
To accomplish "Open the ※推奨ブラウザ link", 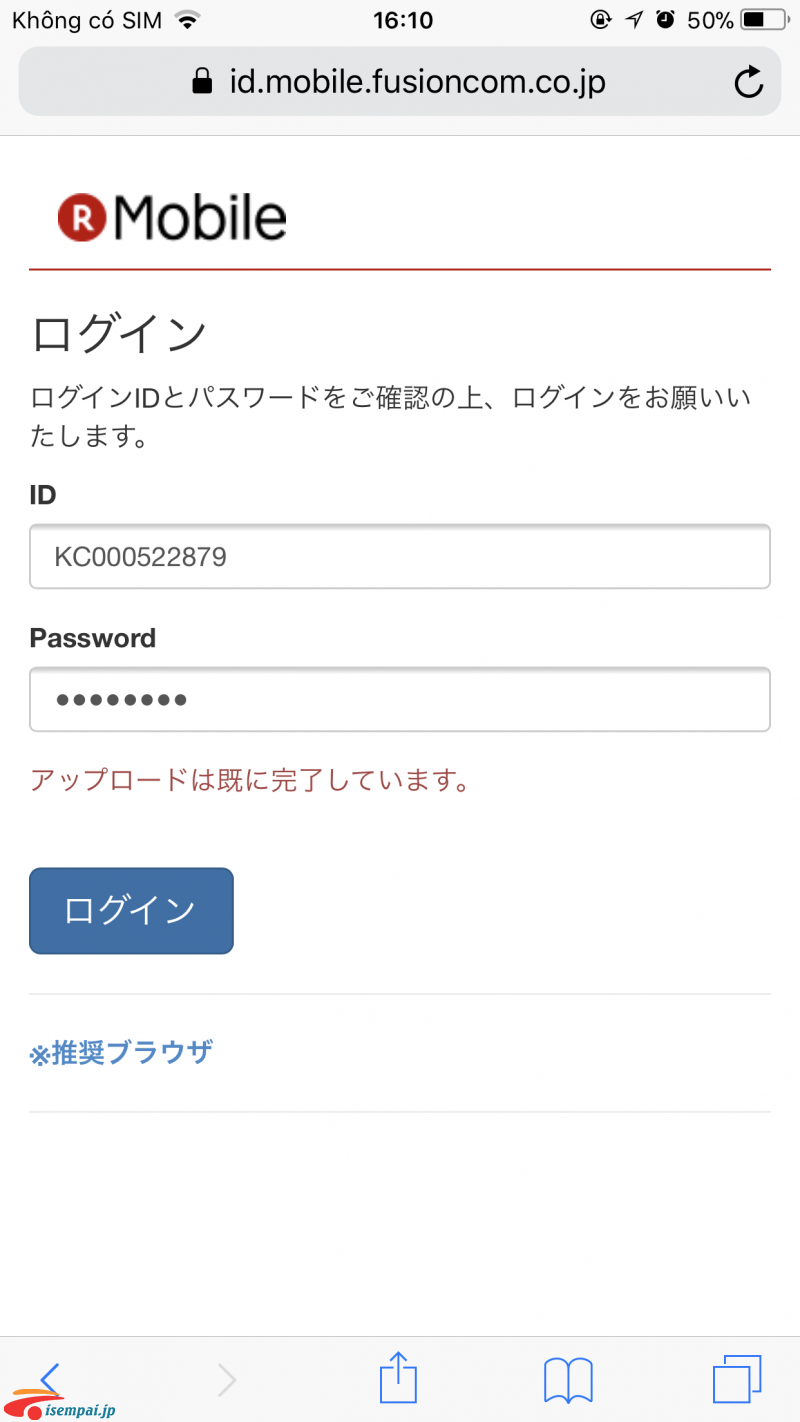I will (121, 1053).
